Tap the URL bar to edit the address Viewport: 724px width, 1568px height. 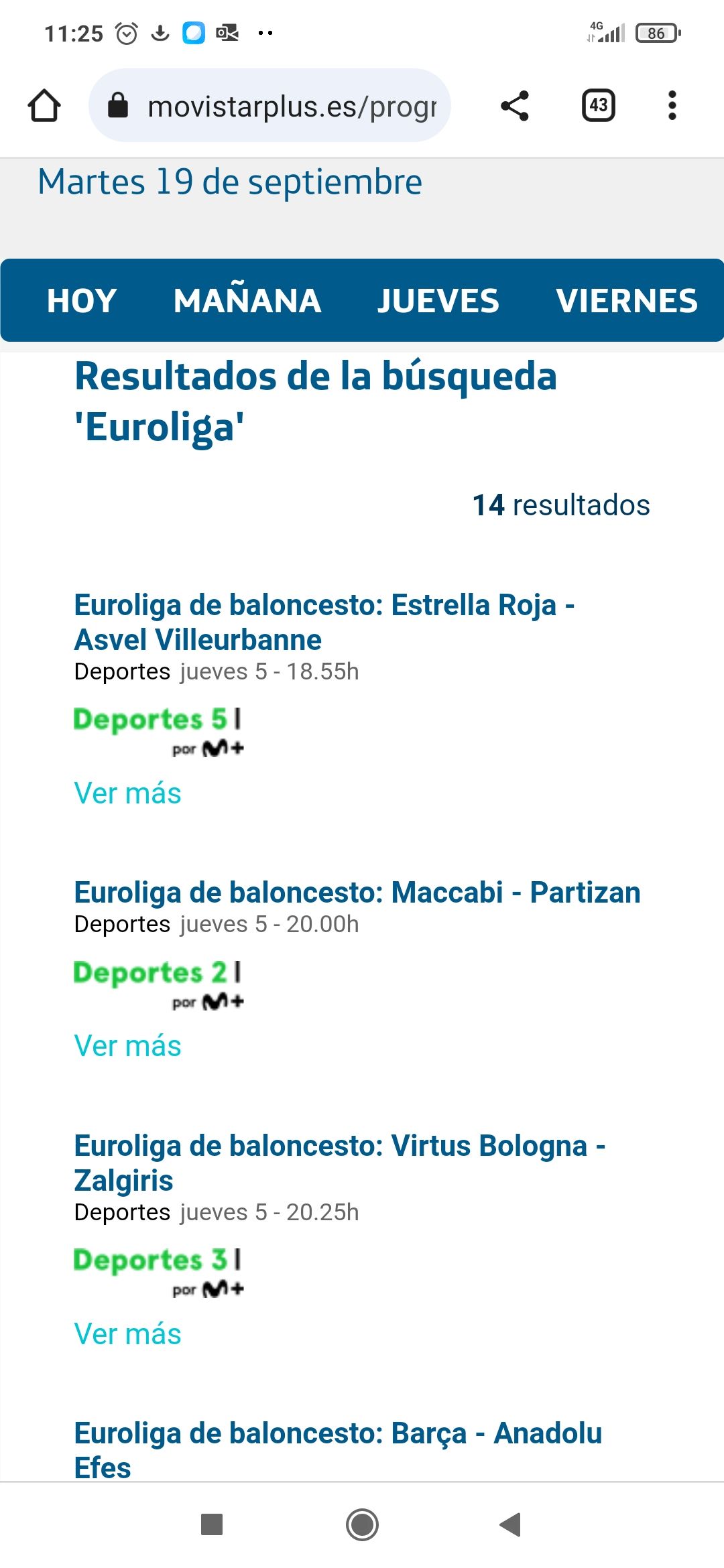point(288,105)
